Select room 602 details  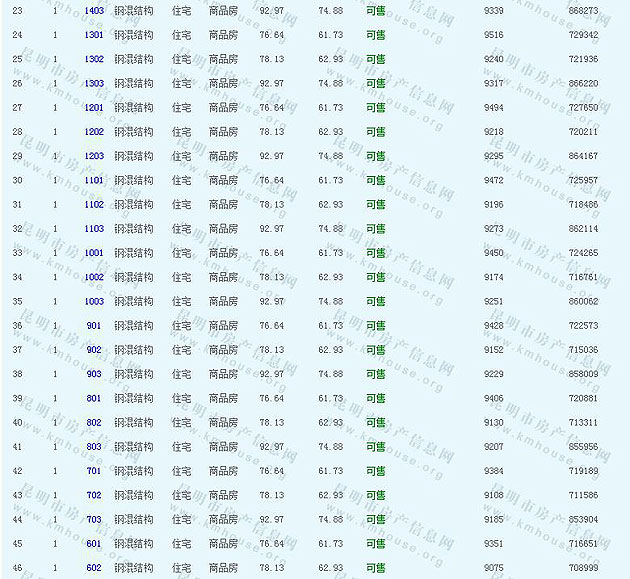click(94, 568)
